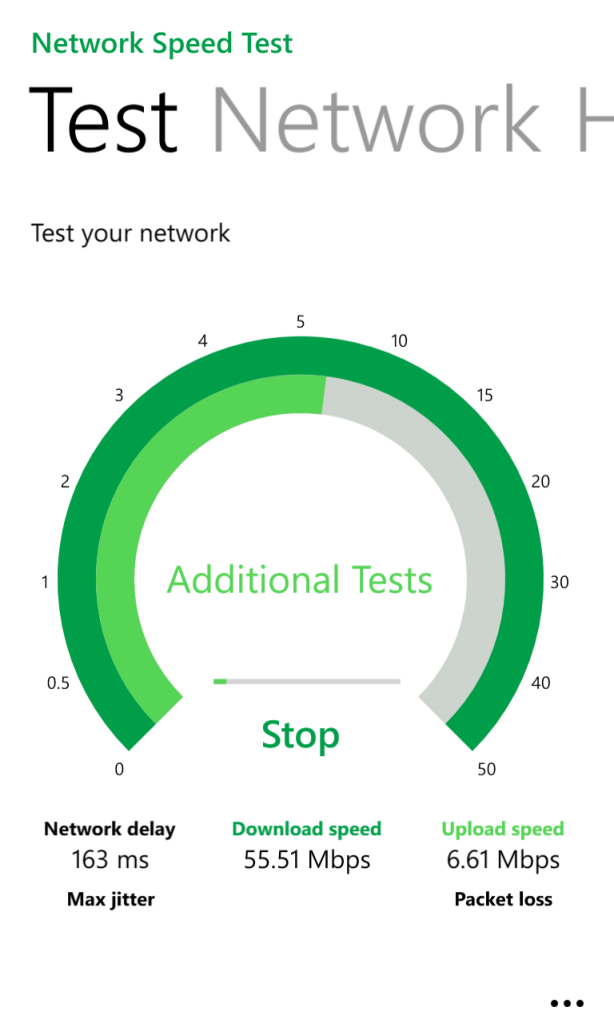Switch to the Network pivot tab
The width and height of the screenshot is (614, 1023).
point(376,120)
